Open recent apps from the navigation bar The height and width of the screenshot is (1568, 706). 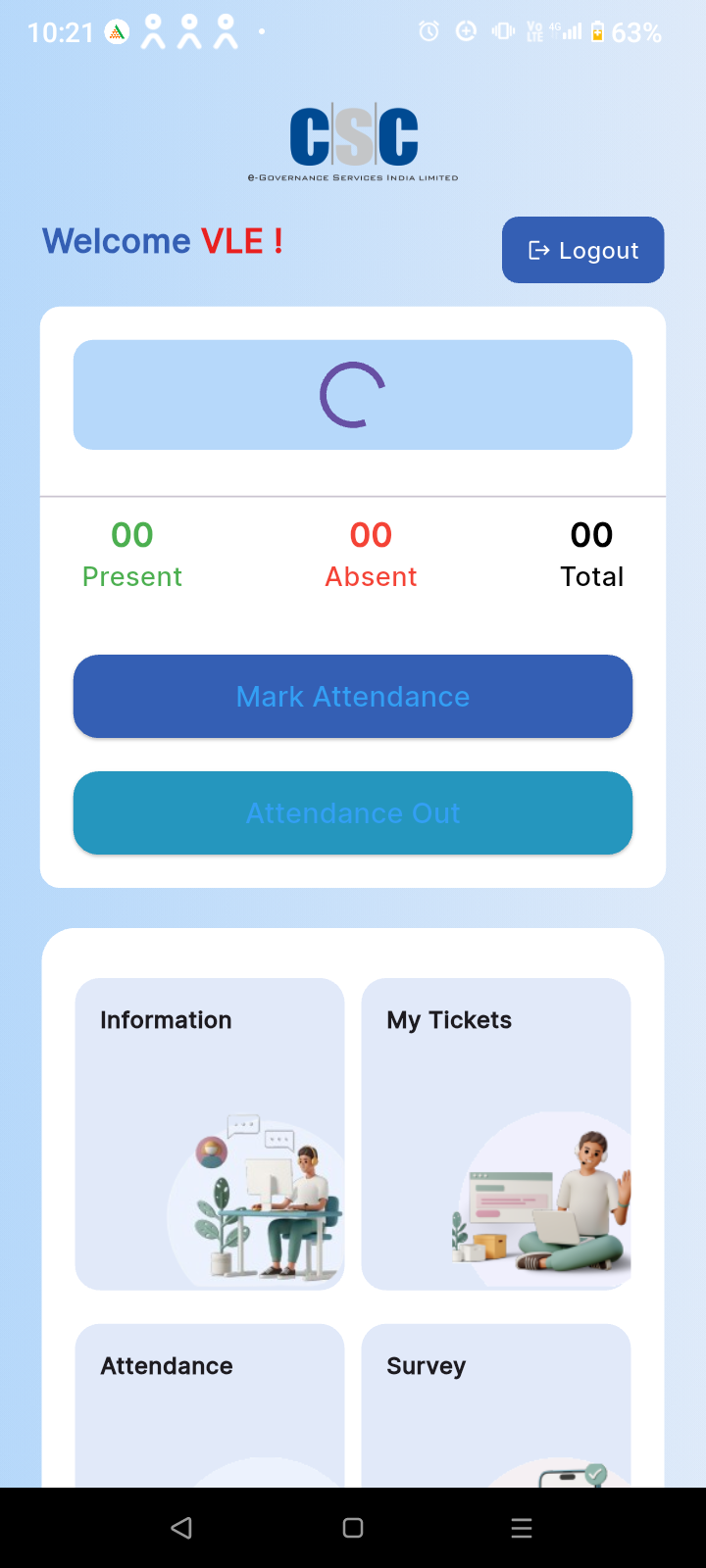pyautogui.click(x=522, y=1528)
